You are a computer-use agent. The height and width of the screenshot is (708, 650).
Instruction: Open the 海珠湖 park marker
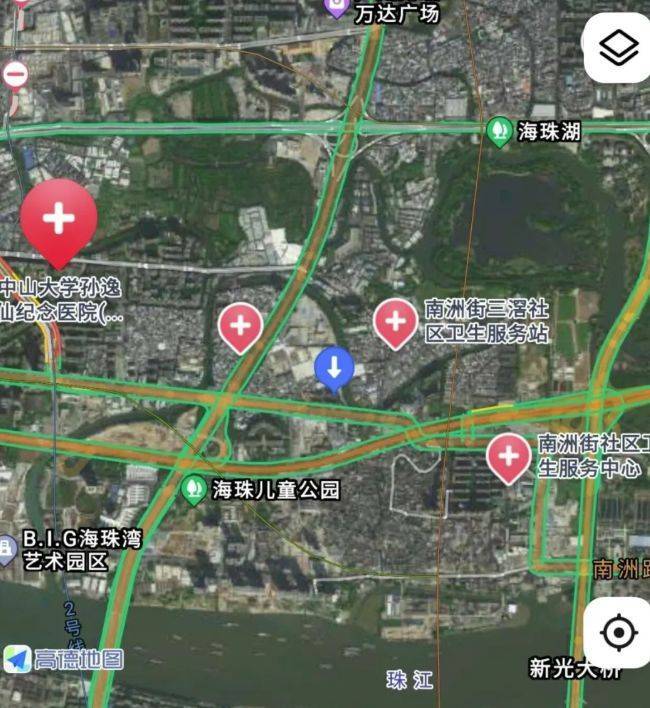point(499,131)
